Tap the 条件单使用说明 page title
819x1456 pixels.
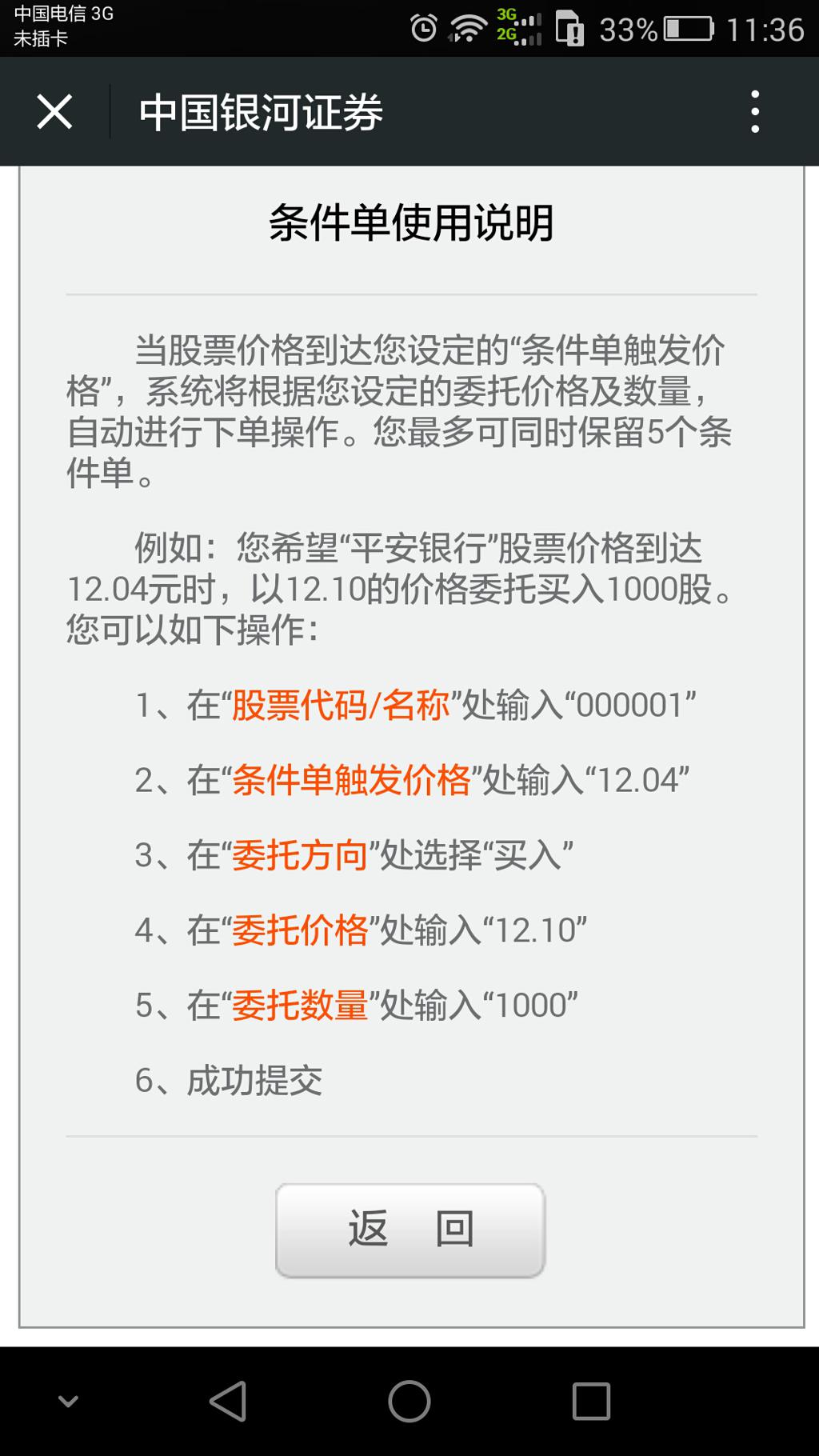click(409, 222)
